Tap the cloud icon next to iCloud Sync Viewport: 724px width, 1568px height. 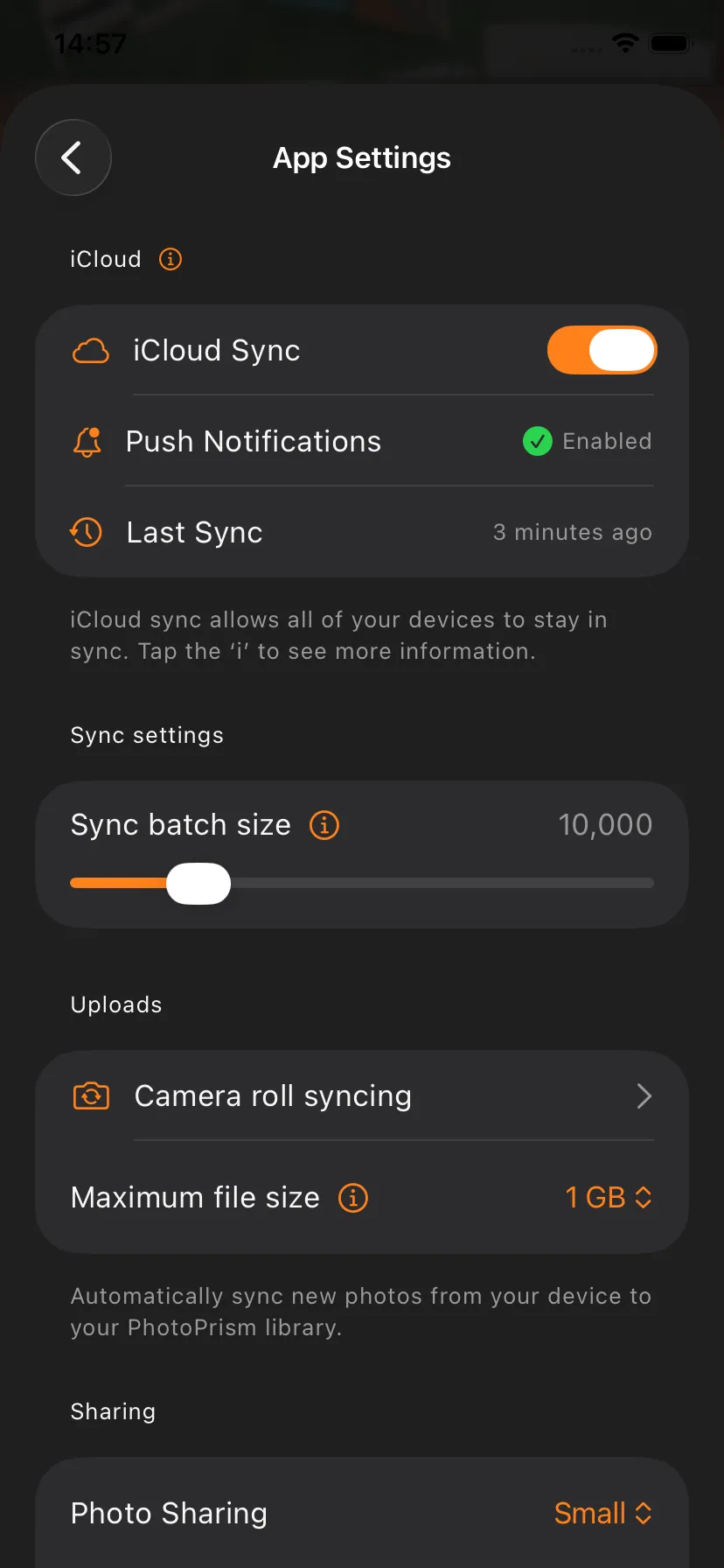click(x=90, y=350)
